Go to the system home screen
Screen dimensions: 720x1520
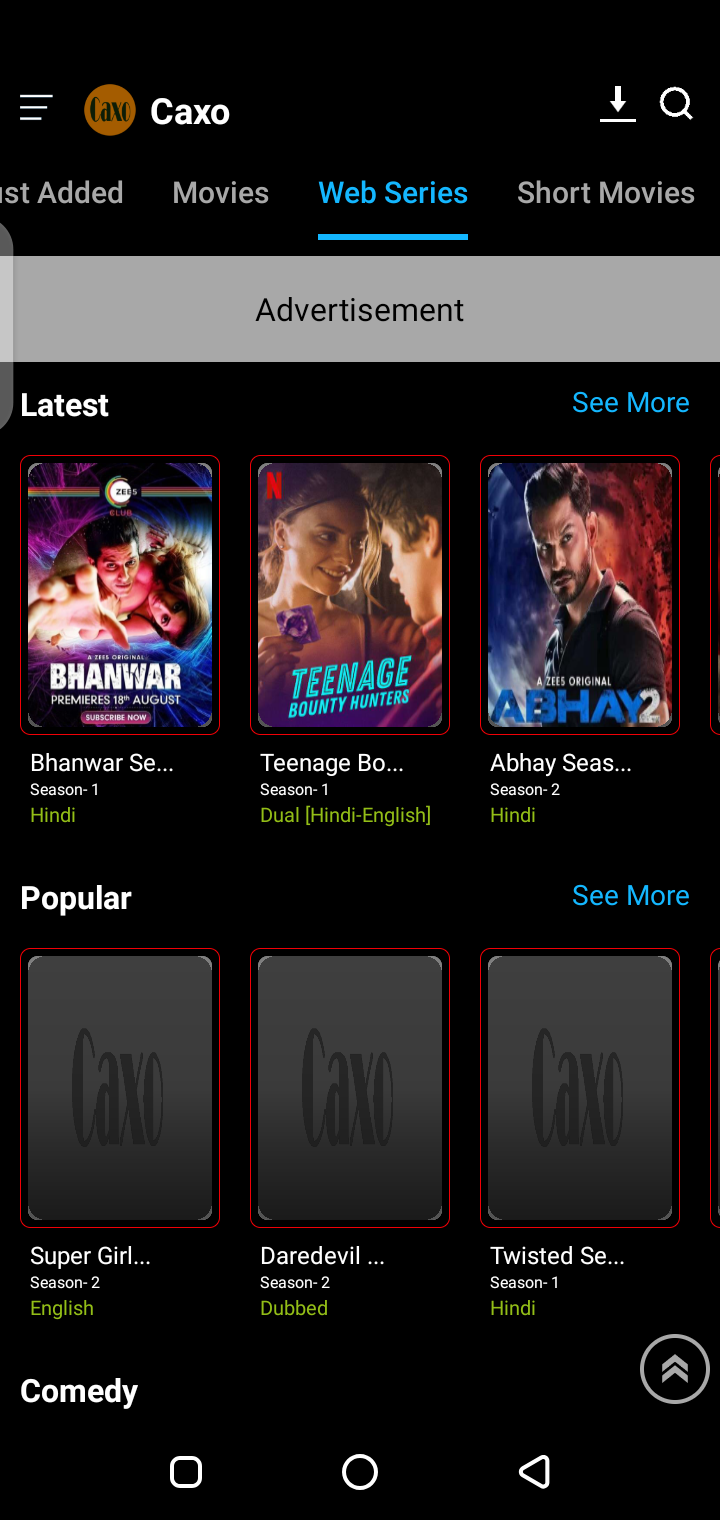coord(360,1472)
